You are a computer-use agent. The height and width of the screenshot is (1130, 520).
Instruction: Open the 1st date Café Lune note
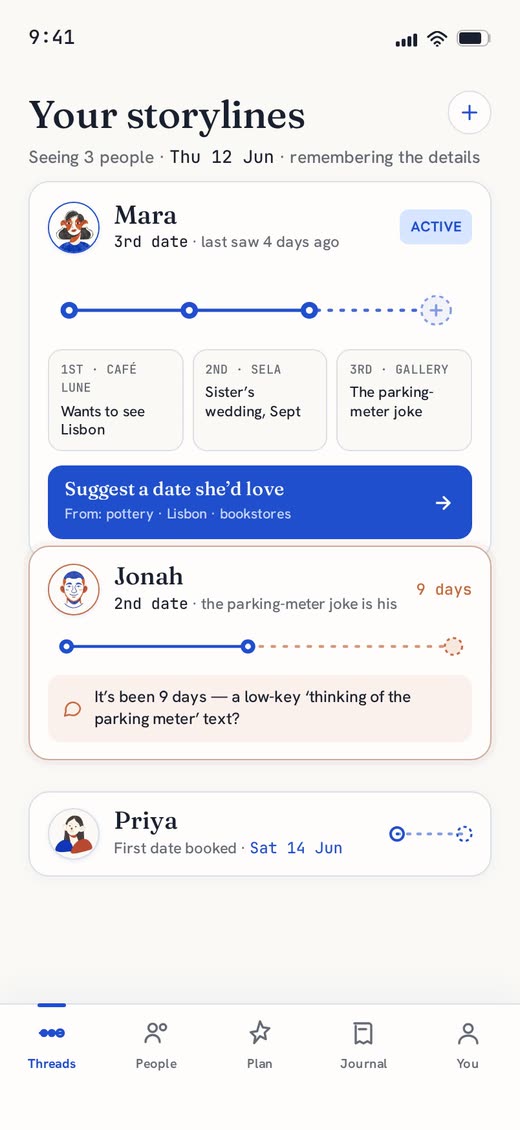click(x=116, y=400)
